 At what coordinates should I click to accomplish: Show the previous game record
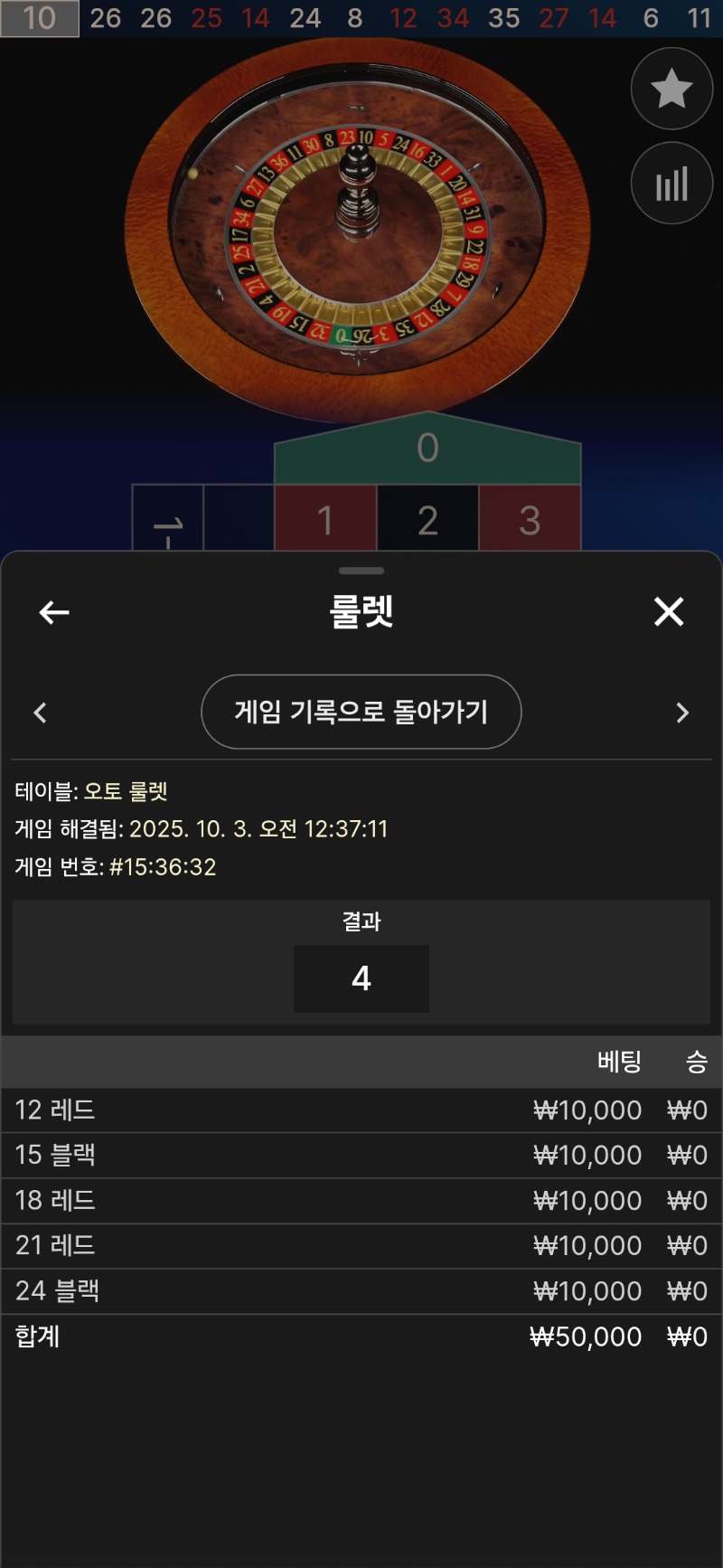[40, 713]
